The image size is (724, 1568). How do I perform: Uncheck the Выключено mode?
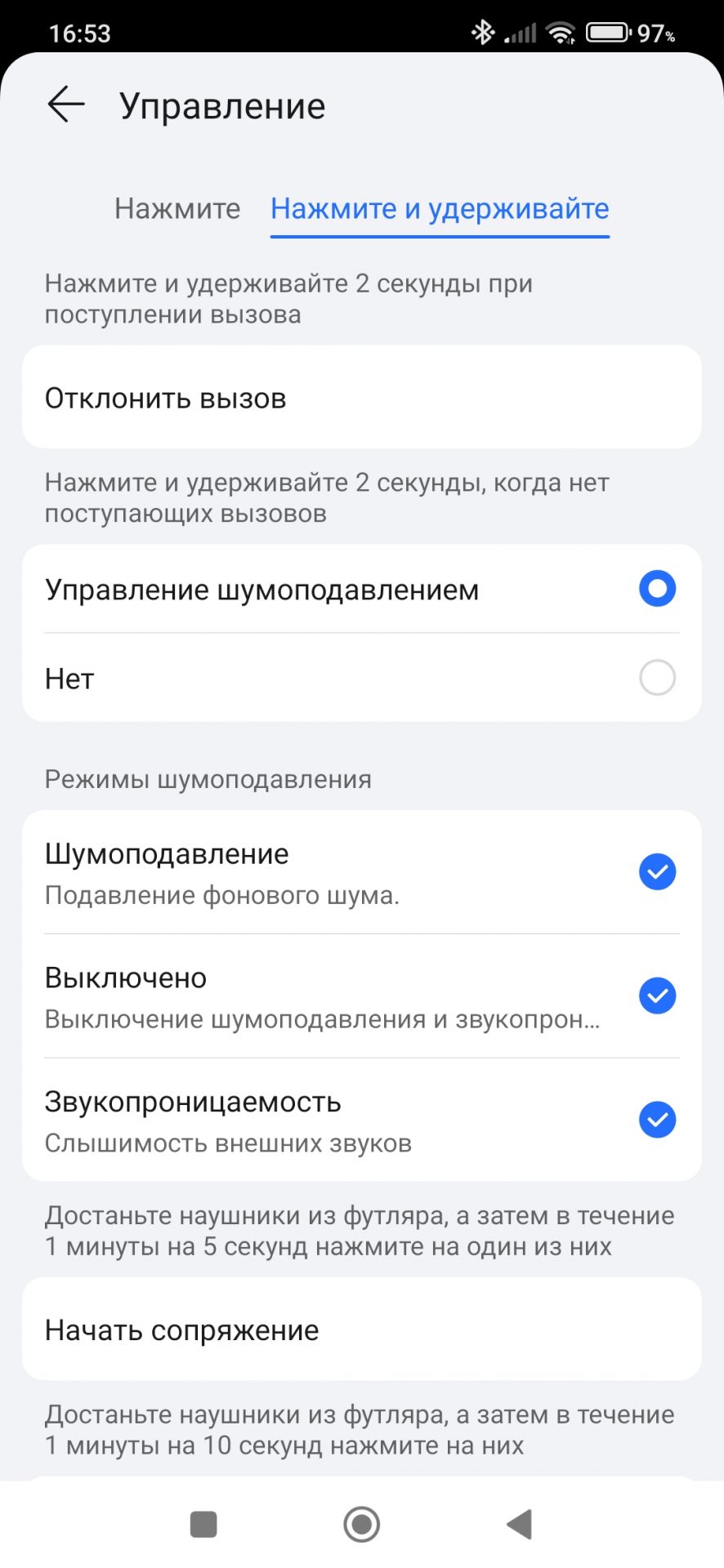coord(657,996)
